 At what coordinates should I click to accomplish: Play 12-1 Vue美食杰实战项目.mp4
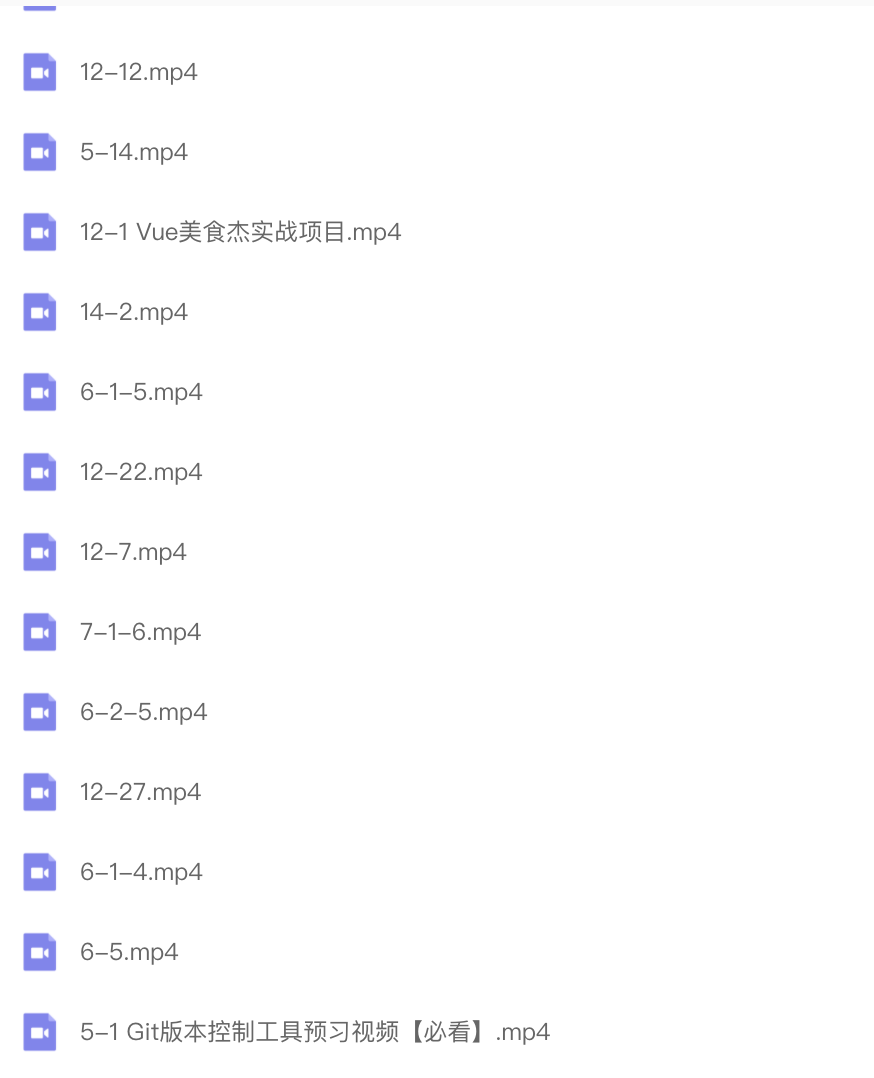(240, 232)
